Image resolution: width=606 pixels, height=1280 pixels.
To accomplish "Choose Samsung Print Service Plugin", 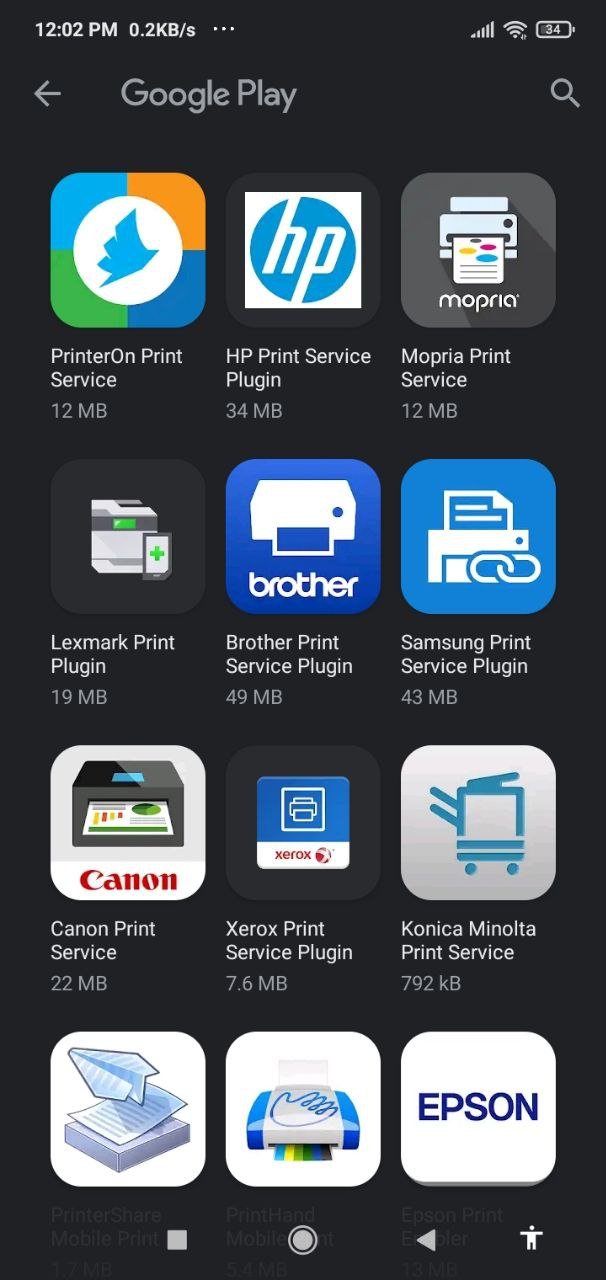I will click(x=478, y=536).
